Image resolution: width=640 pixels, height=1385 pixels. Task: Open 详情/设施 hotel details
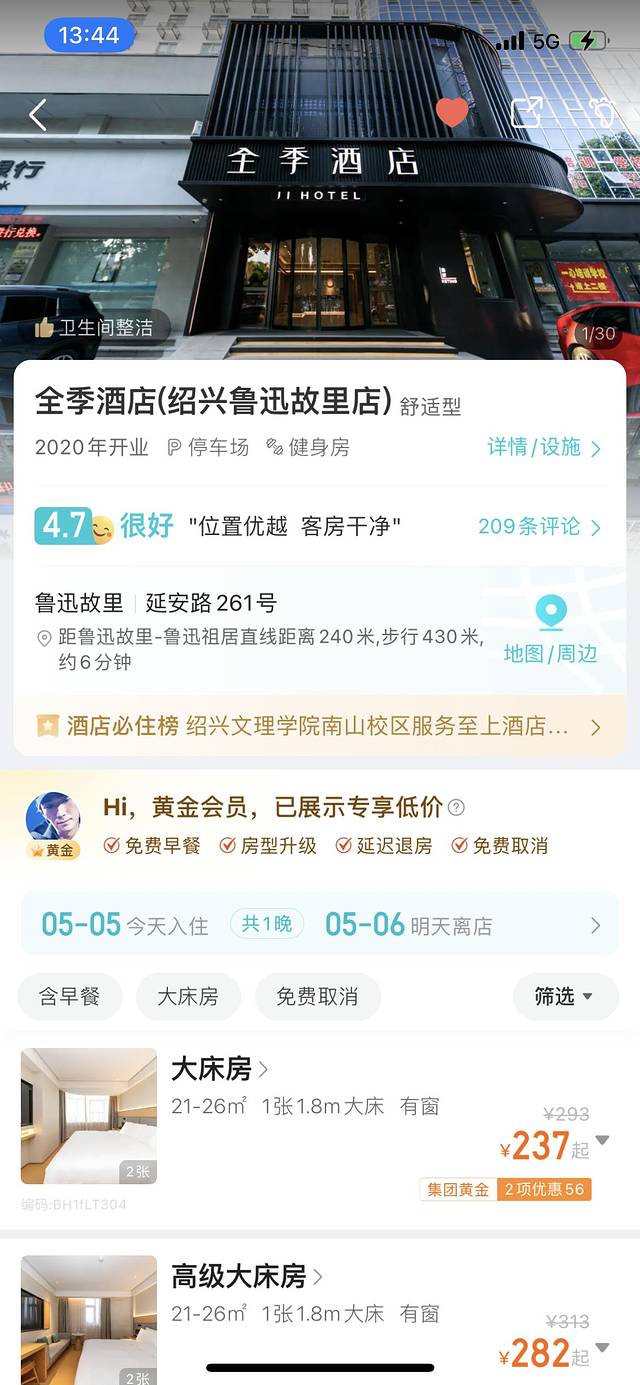[544, 447]
